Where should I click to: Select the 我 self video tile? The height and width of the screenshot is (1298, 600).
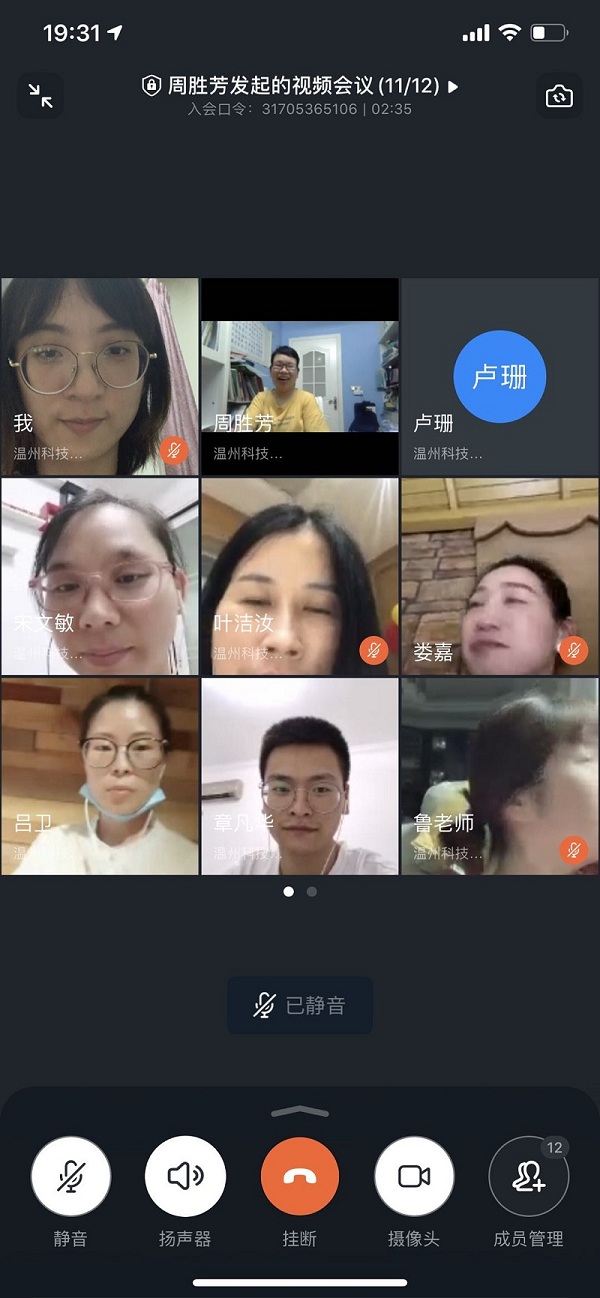[x=100, y=376]
